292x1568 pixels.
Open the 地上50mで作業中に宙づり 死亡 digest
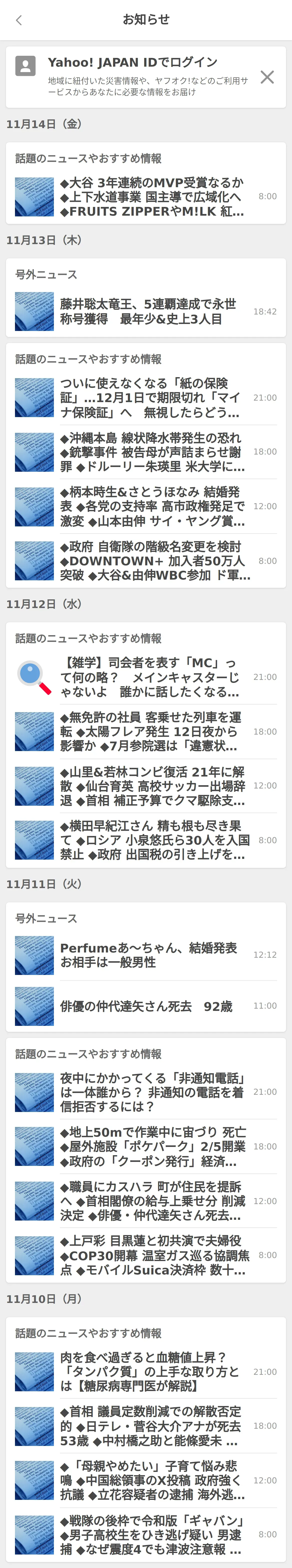[152, 1147]
